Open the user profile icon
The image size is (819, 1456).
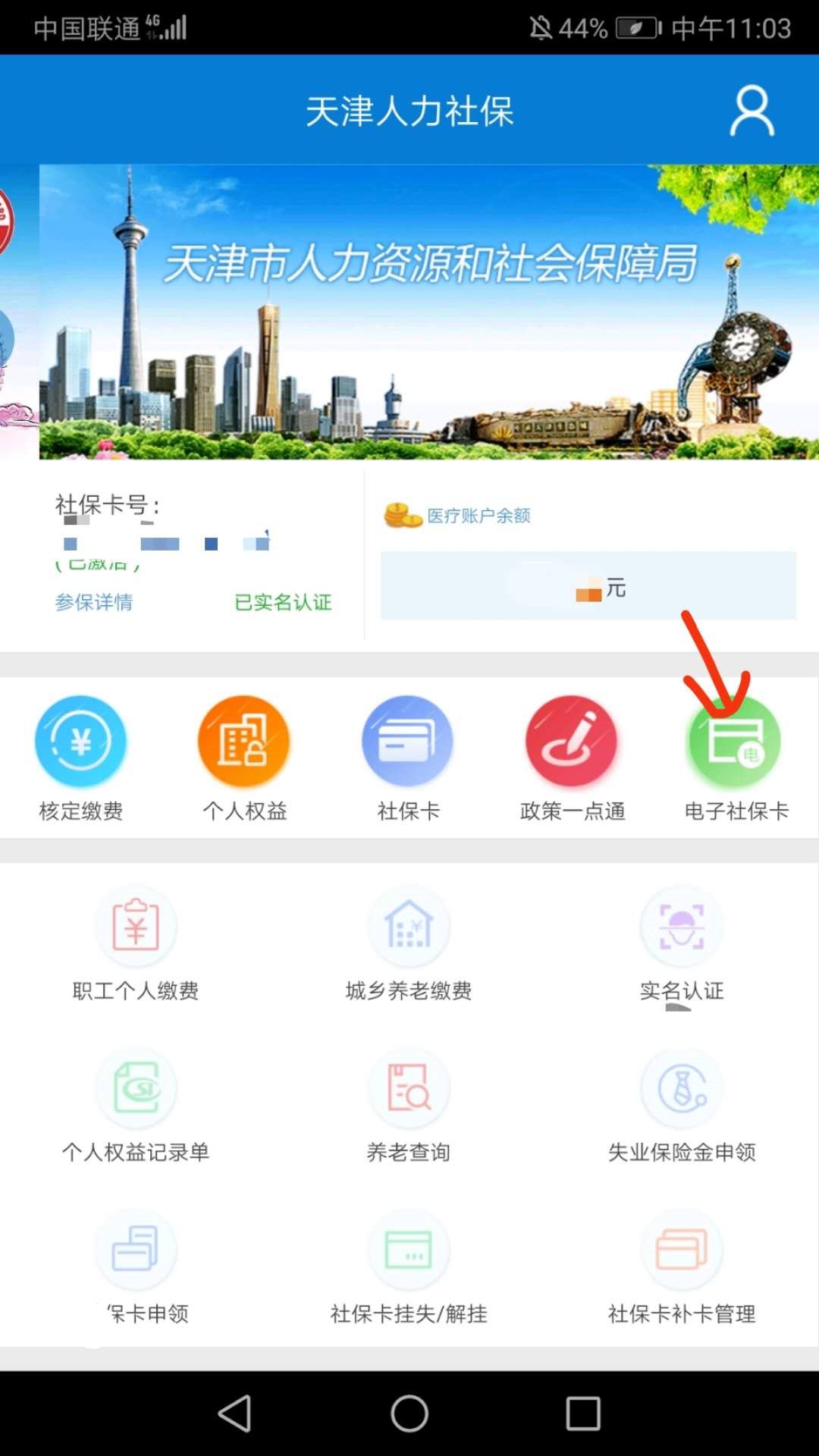point(752,111)
